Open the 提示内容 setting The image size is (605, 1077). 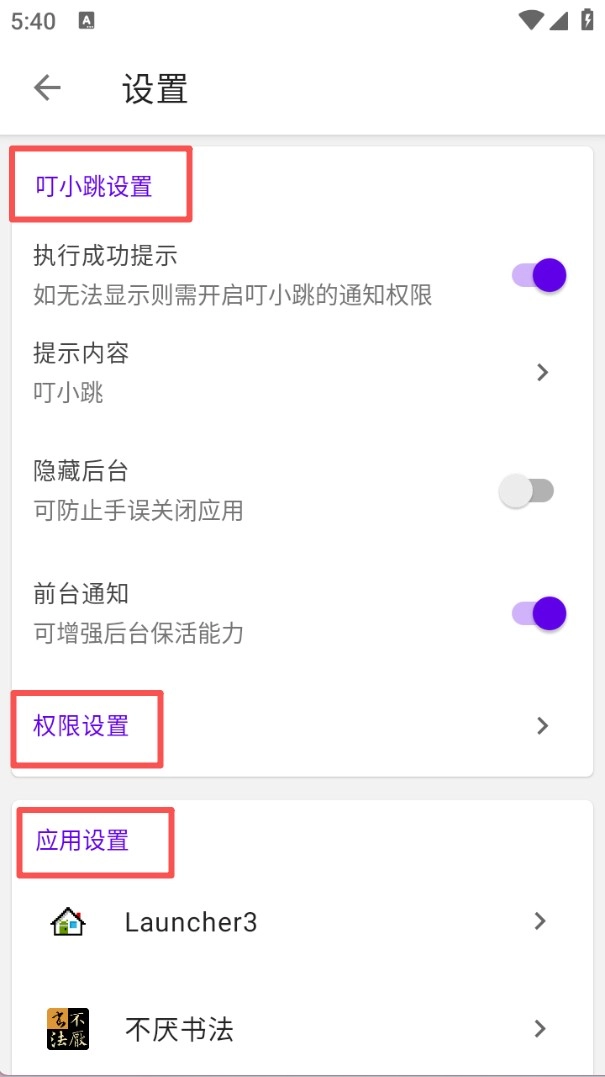pyautogui.click(x=300, y=372)
